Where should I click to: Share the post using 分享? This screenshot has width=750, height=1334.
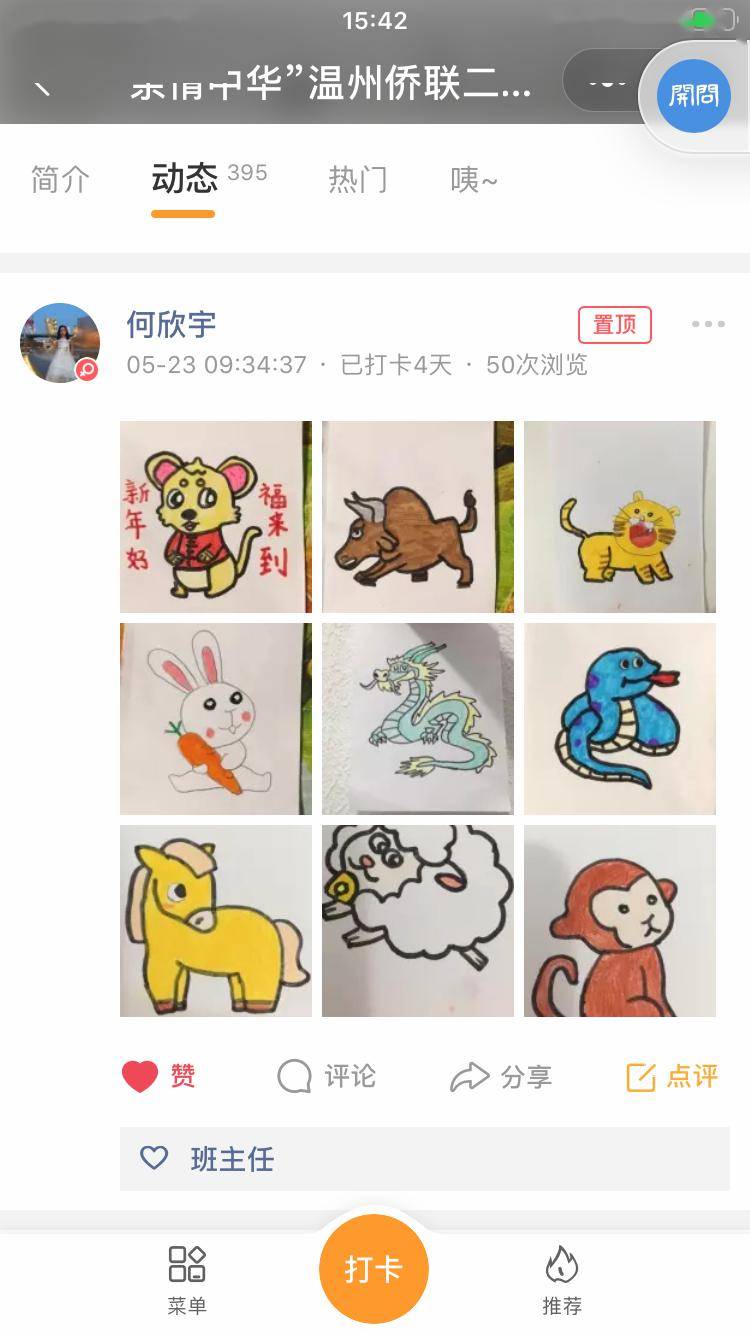pyautogui.click(x=501, y=1076)
